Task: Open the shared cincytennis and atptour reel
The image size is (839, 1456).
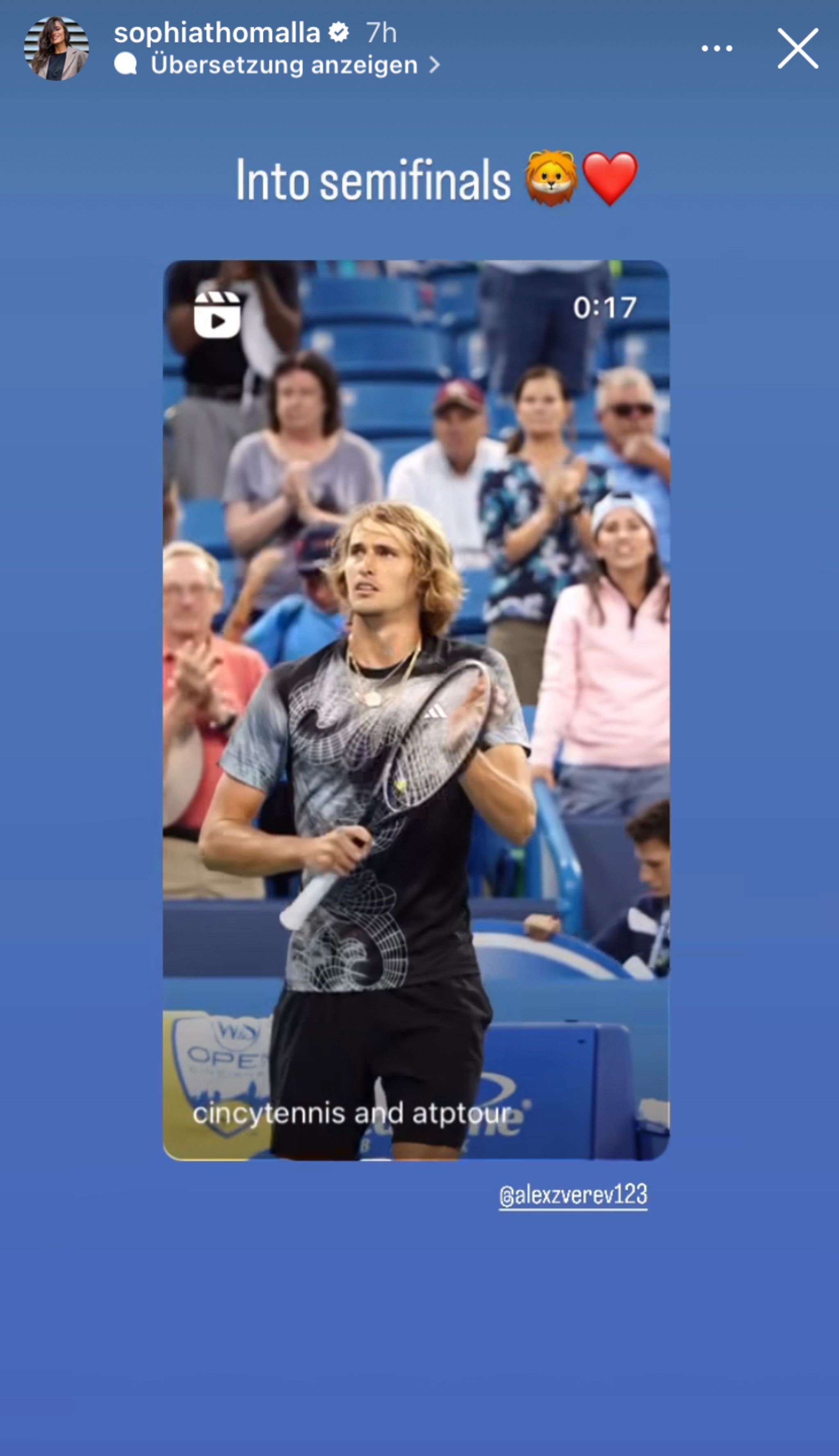Action: [x=416, y=710]
